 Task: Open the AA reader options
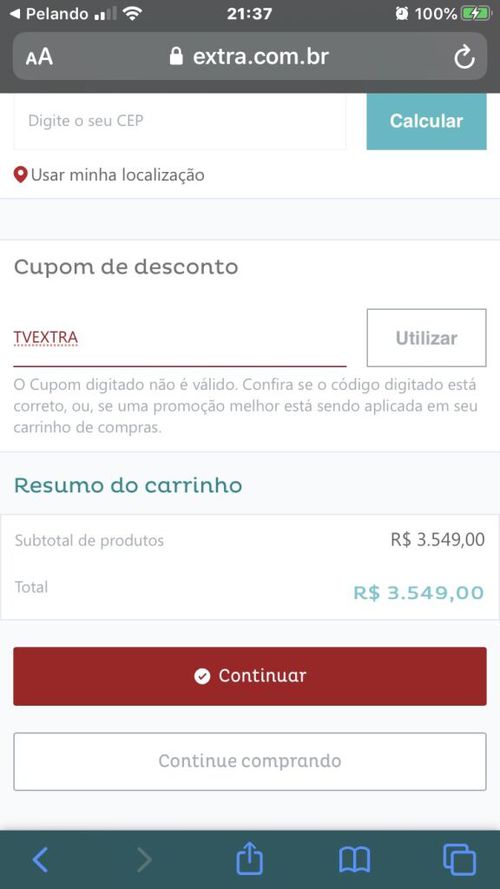click(x=39, y=57)
